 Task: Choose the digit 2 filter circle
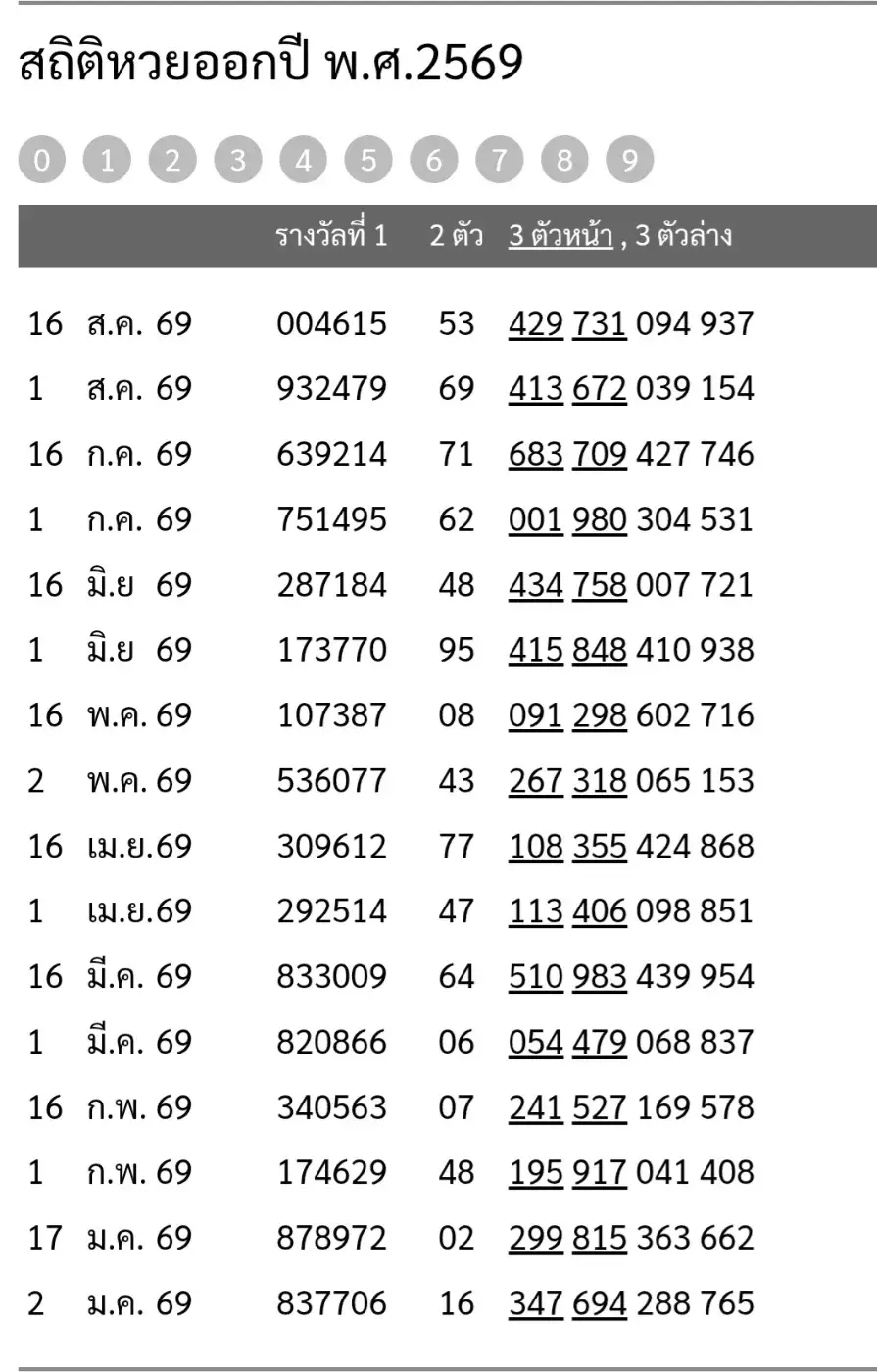click(172, 160)
